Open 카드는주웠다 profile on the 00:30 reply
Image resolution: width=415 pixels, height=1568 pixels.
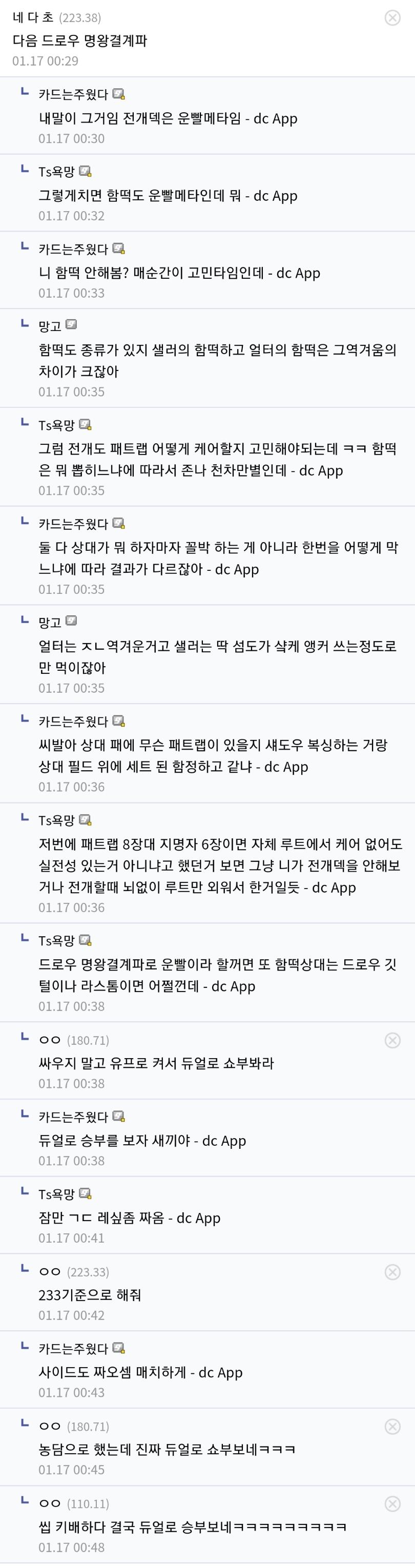tap(73, 94)
